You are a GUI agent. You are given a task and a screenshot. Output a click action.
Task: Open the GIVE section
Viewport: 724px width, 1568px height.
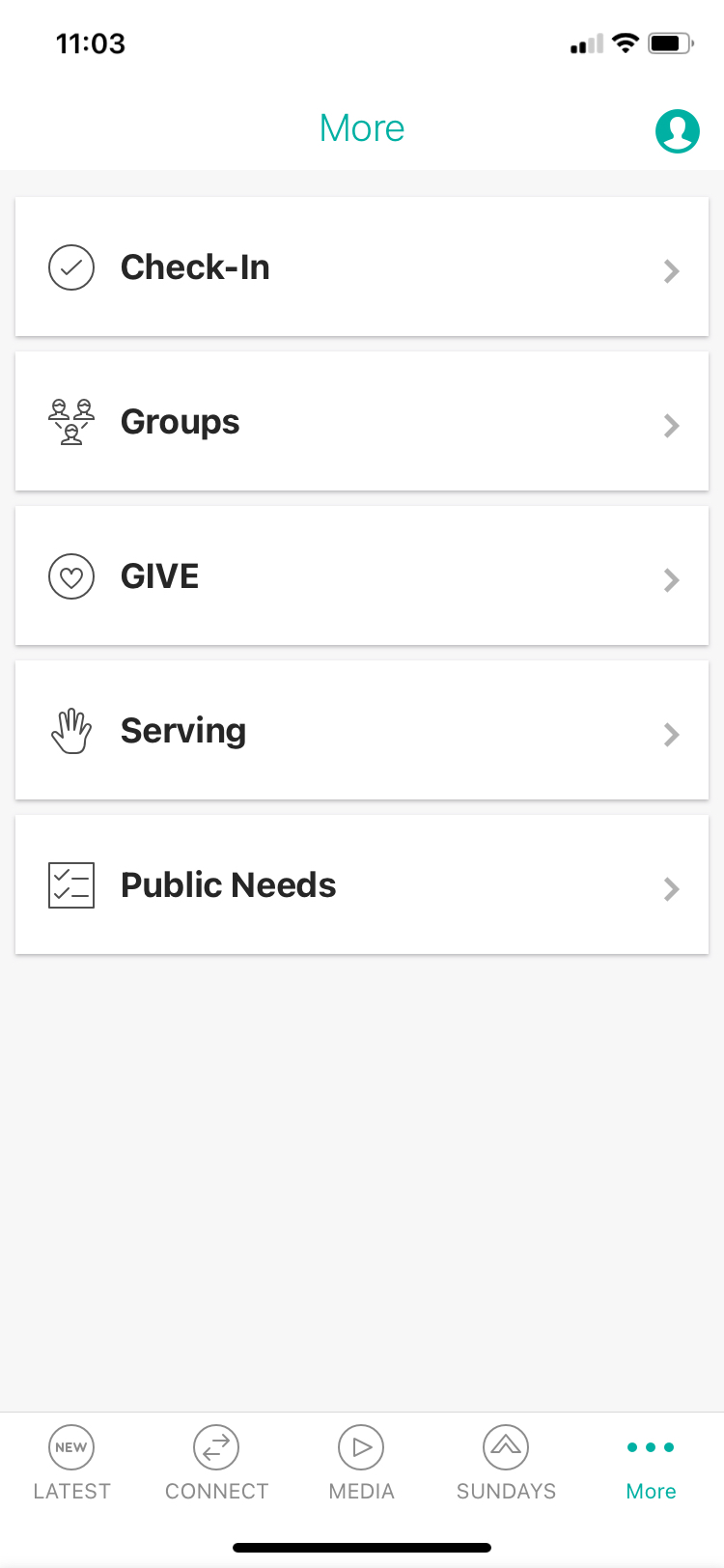(362, 576)
